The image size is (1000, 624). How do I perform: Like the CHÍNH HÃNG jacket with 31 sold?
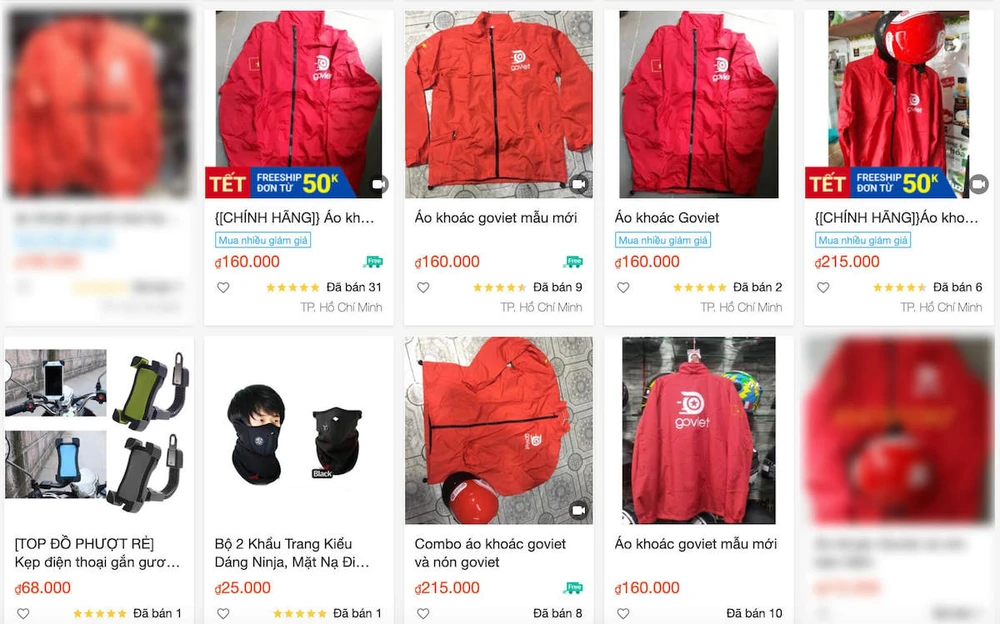pyautogui.click(x=223, y=287)
